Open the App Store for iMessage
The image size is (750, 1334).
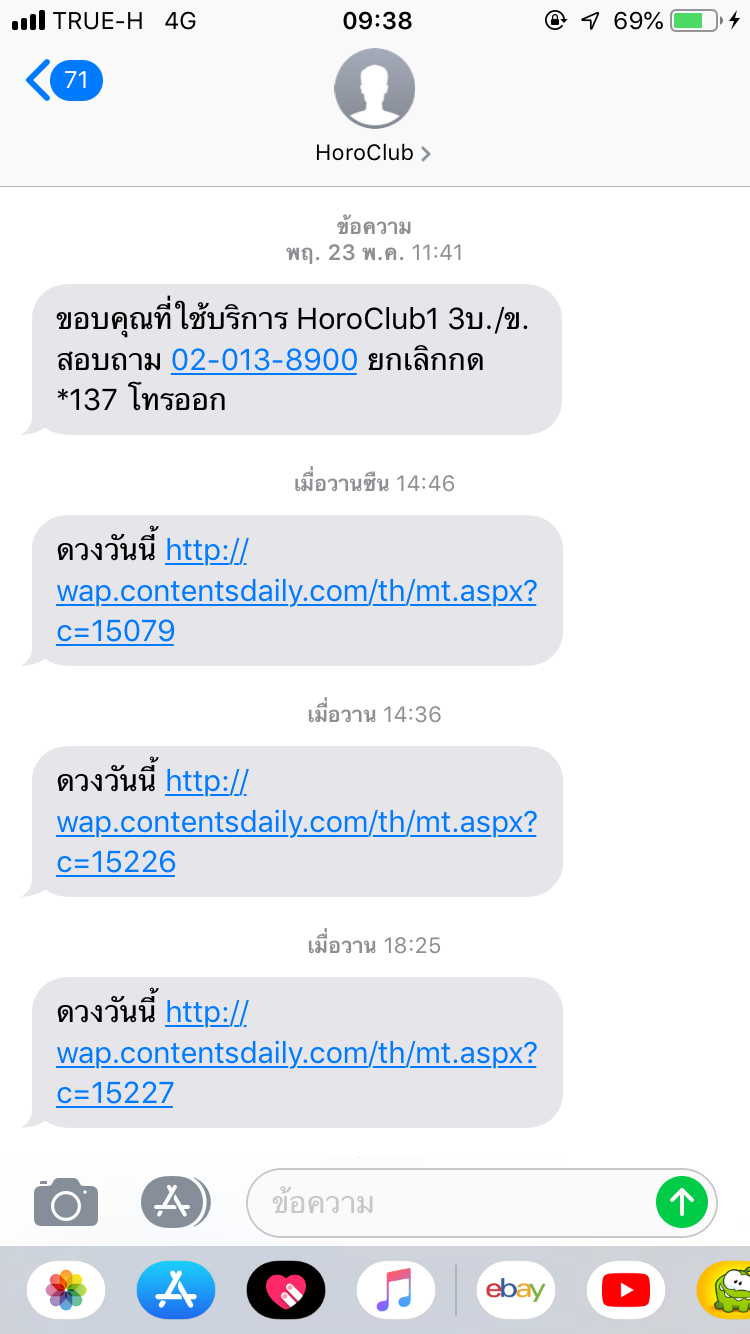(176, 1290)
